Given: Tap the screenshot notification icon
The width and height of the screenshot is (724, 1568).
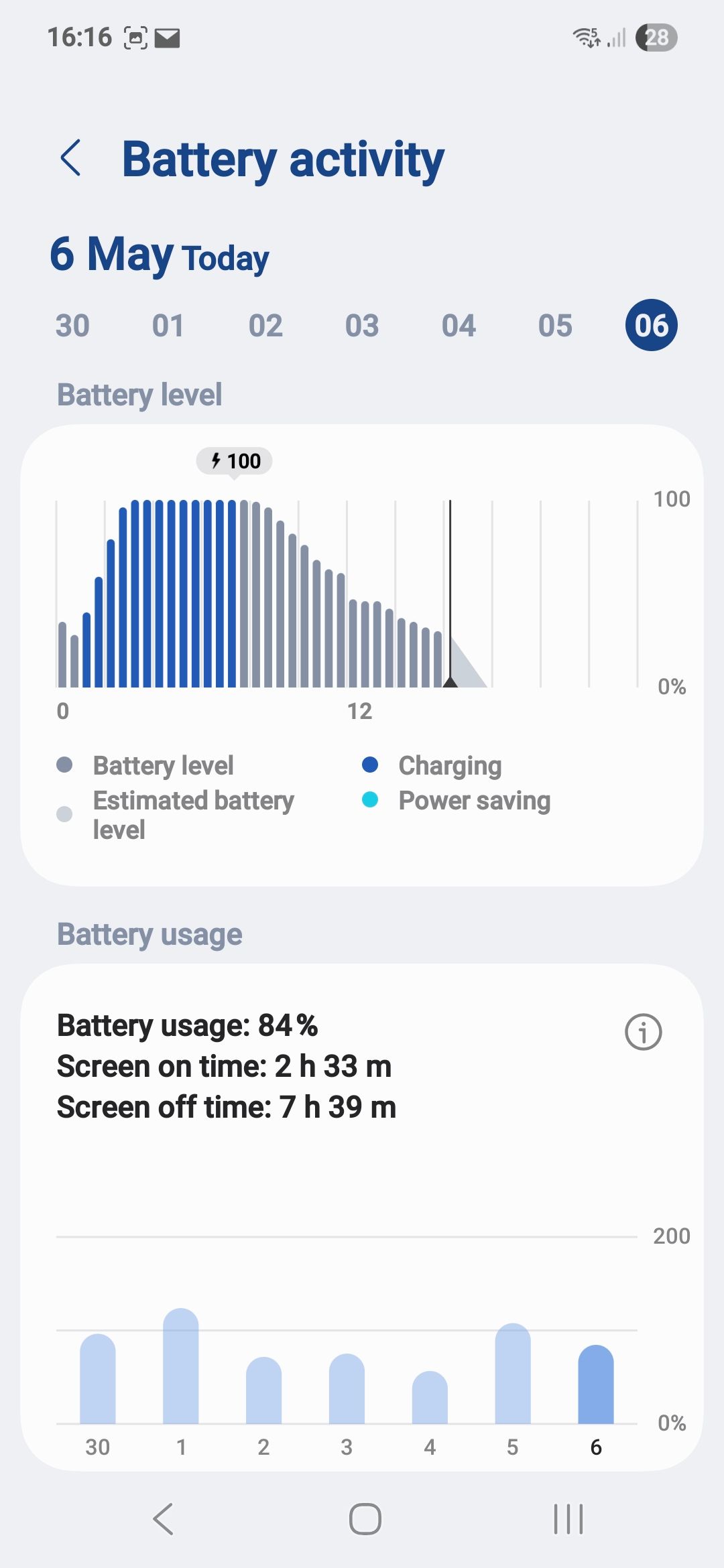Looking at the screenshot, I should click(134, 38).
